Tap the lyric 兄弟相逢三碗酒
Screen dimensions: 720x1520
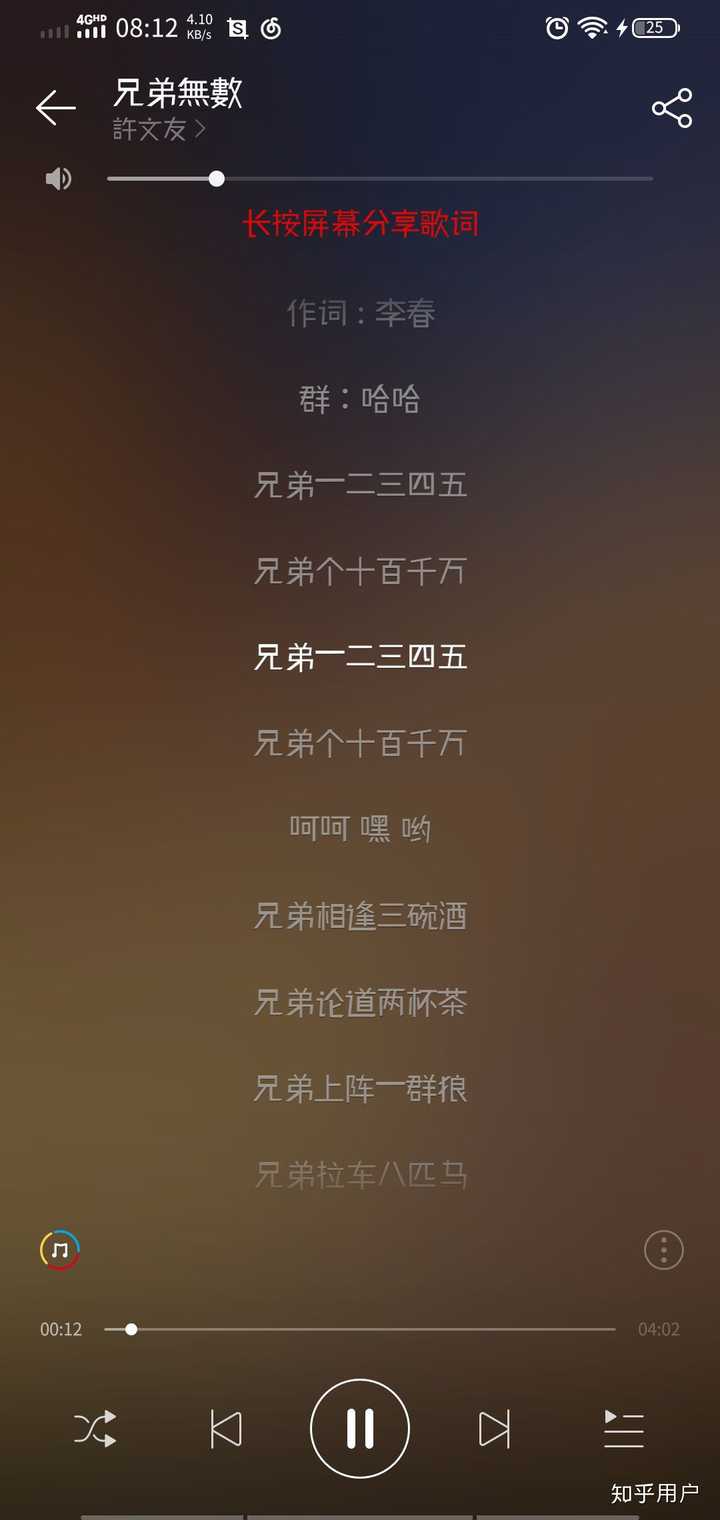pos(360,915)
